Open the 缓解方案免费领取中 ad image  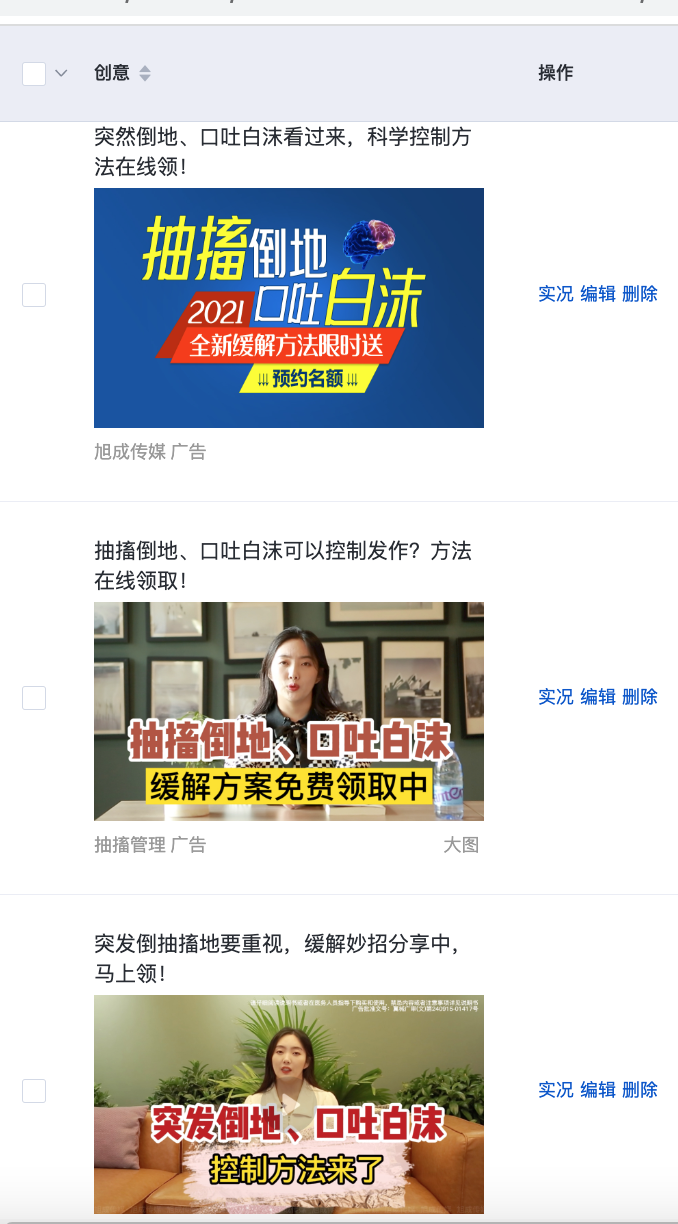click(x=289, y=711)
